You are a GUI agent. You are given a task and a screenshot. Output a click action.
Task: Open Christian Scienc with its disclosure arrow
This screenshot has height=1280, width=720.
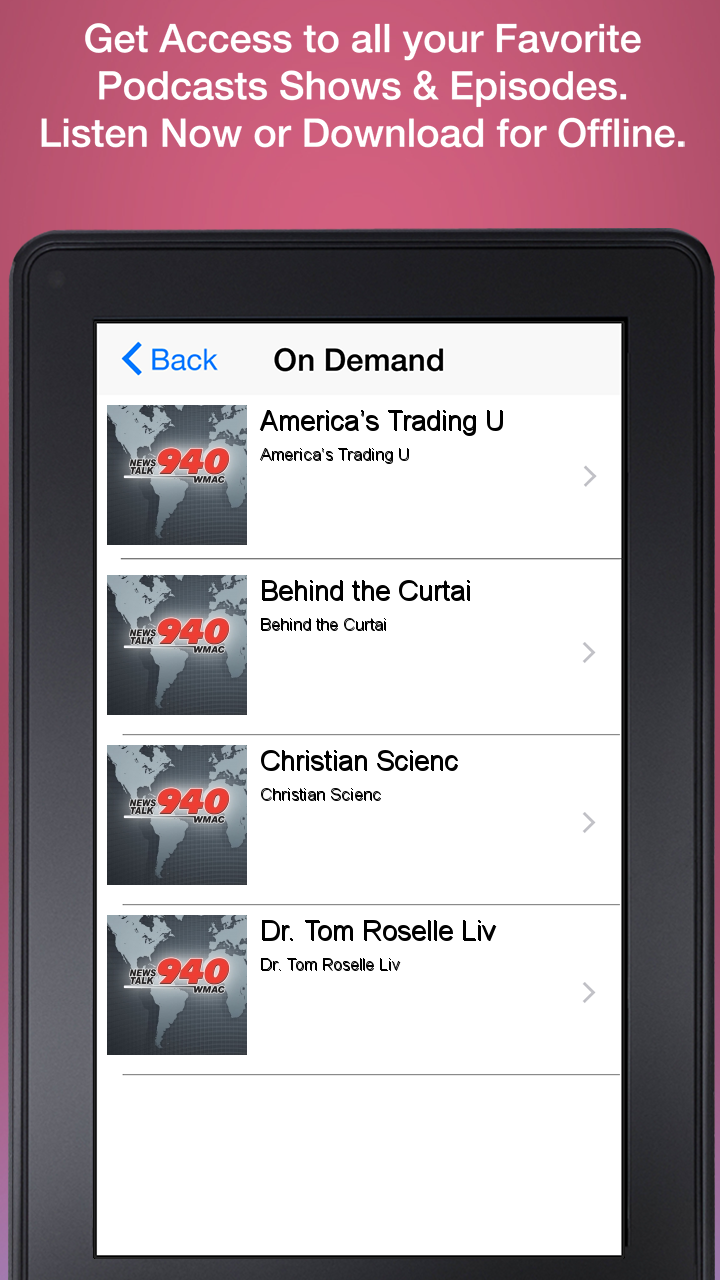point(589,822)
